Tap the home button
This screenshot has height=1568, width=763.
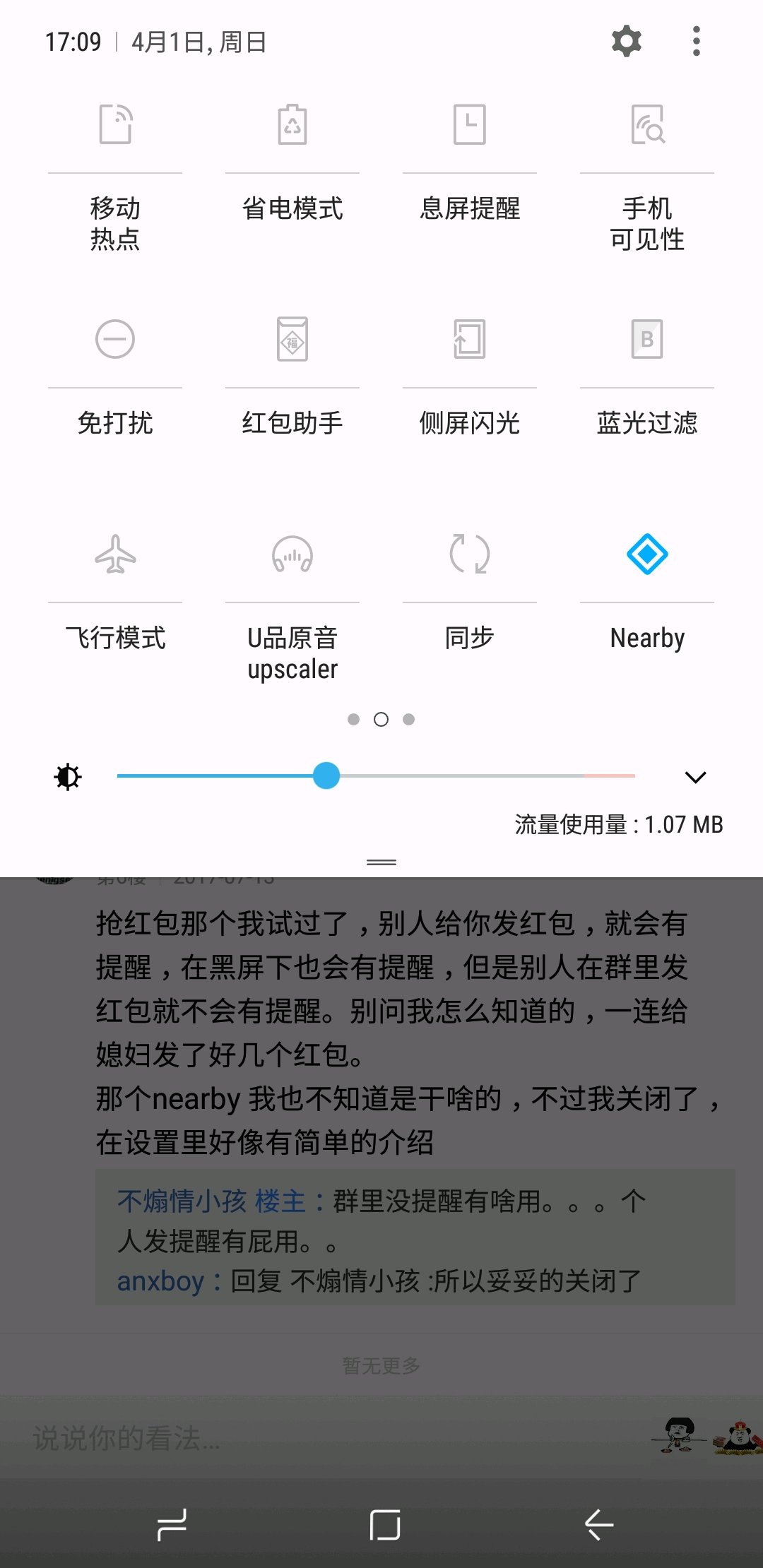385,1525
